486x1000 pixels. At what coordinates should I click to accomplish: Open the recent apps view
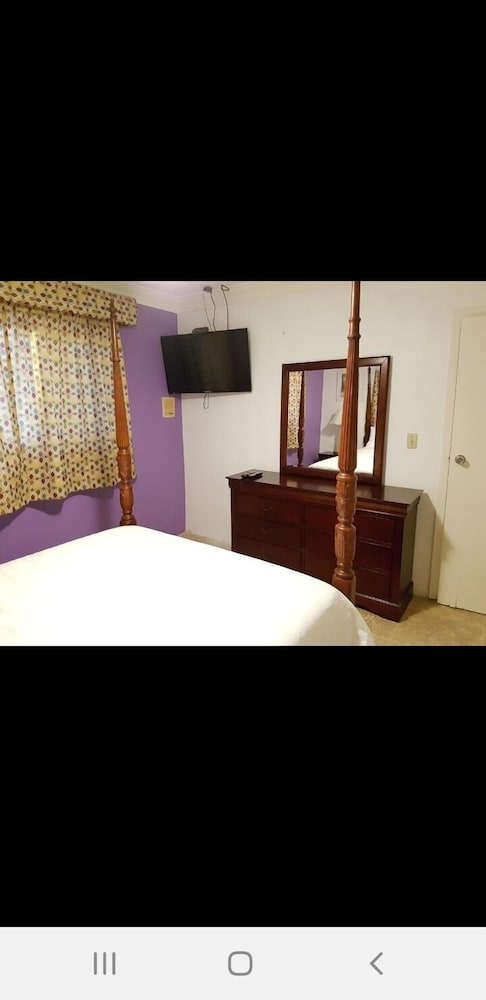coord(105,963)
